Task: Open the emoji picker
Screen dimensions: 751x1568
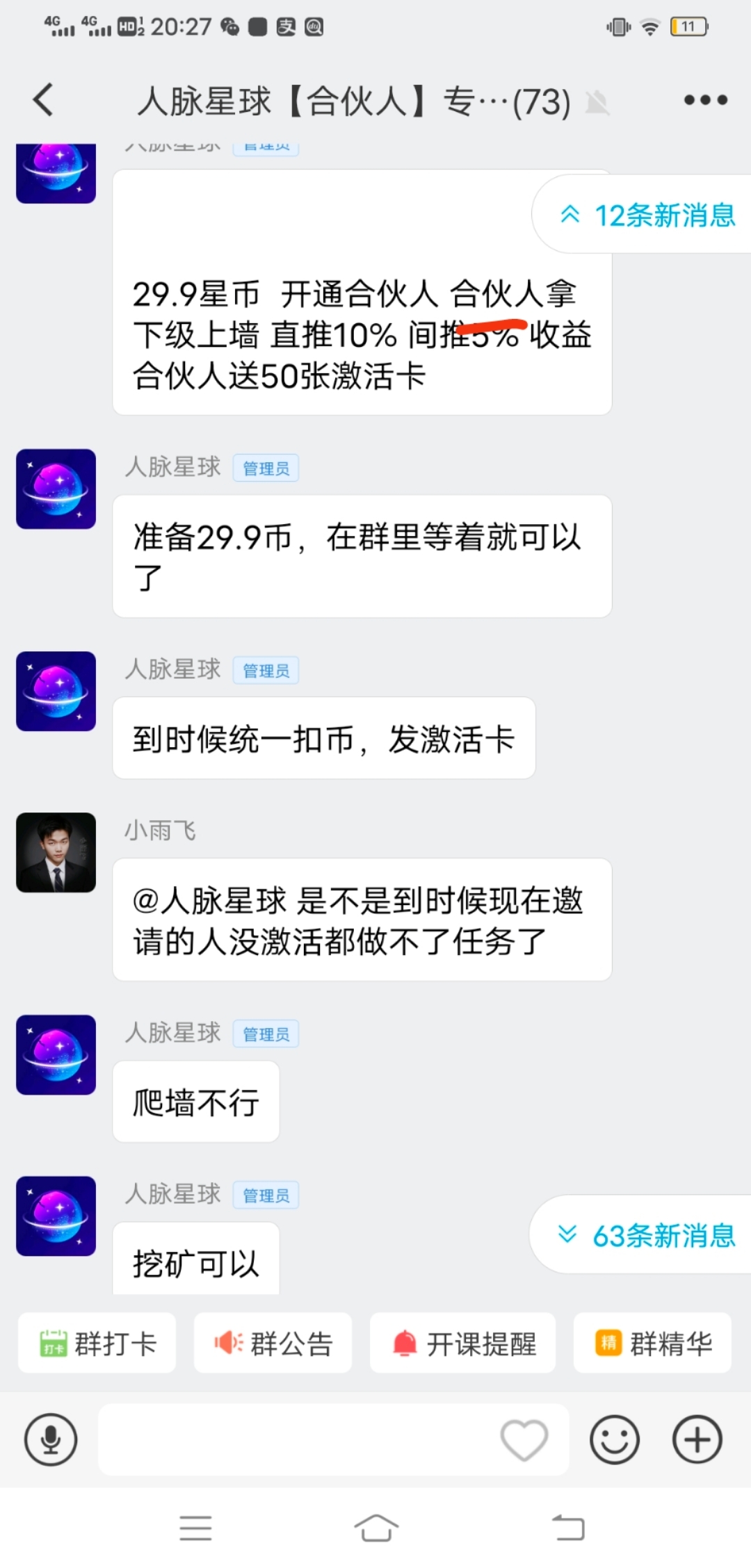Action: pyautogui.click(x=615, y=1439)
